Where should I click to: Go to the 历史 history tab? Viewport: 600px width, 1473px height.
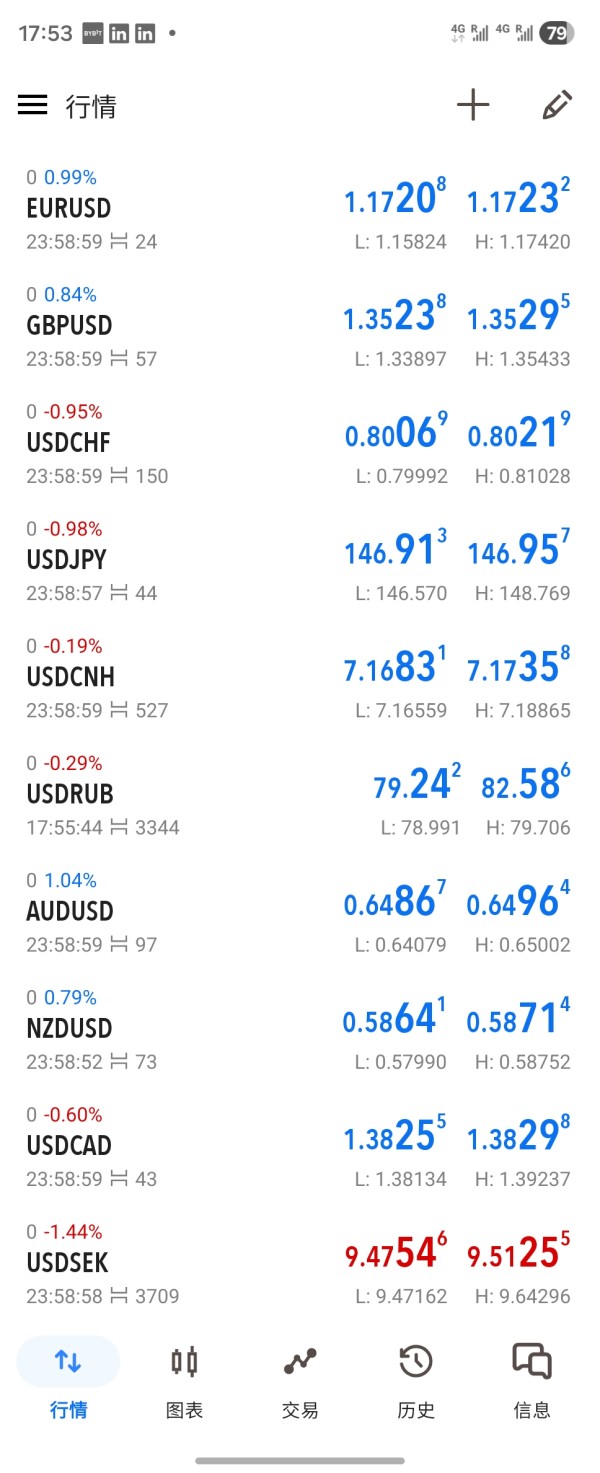point(416,1380)
